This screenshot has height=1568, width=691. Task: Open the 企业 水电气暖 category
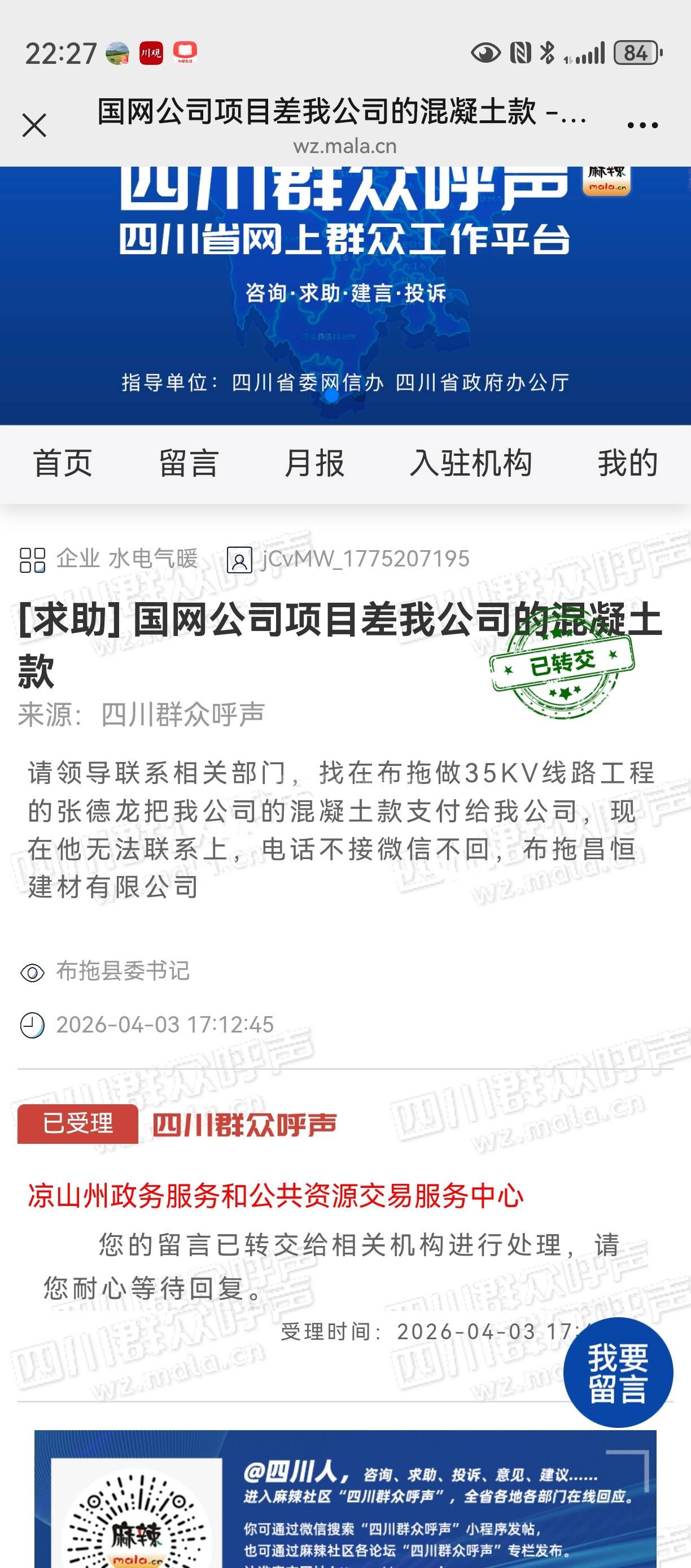point(126,559)
